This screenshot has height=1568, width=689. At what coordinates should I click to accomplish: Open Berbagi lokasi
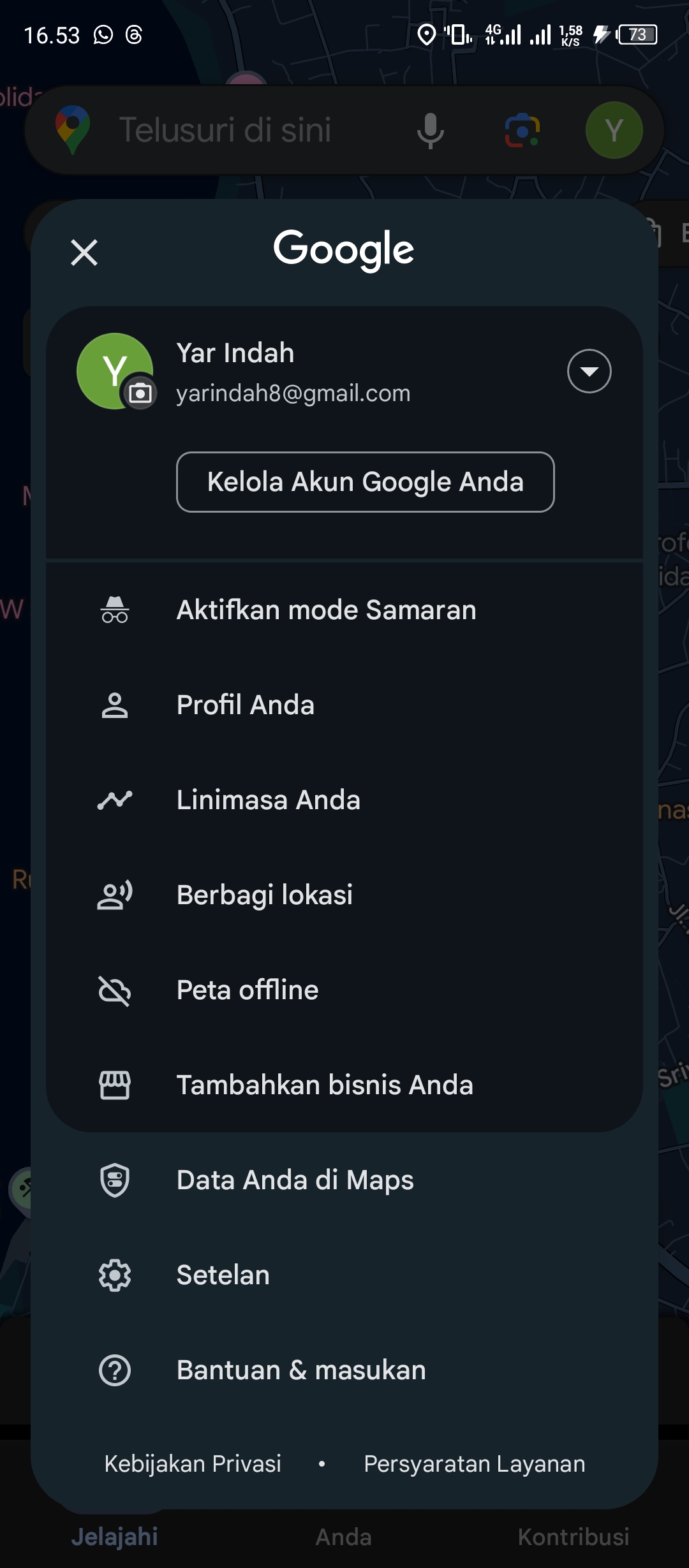[344, 895]
